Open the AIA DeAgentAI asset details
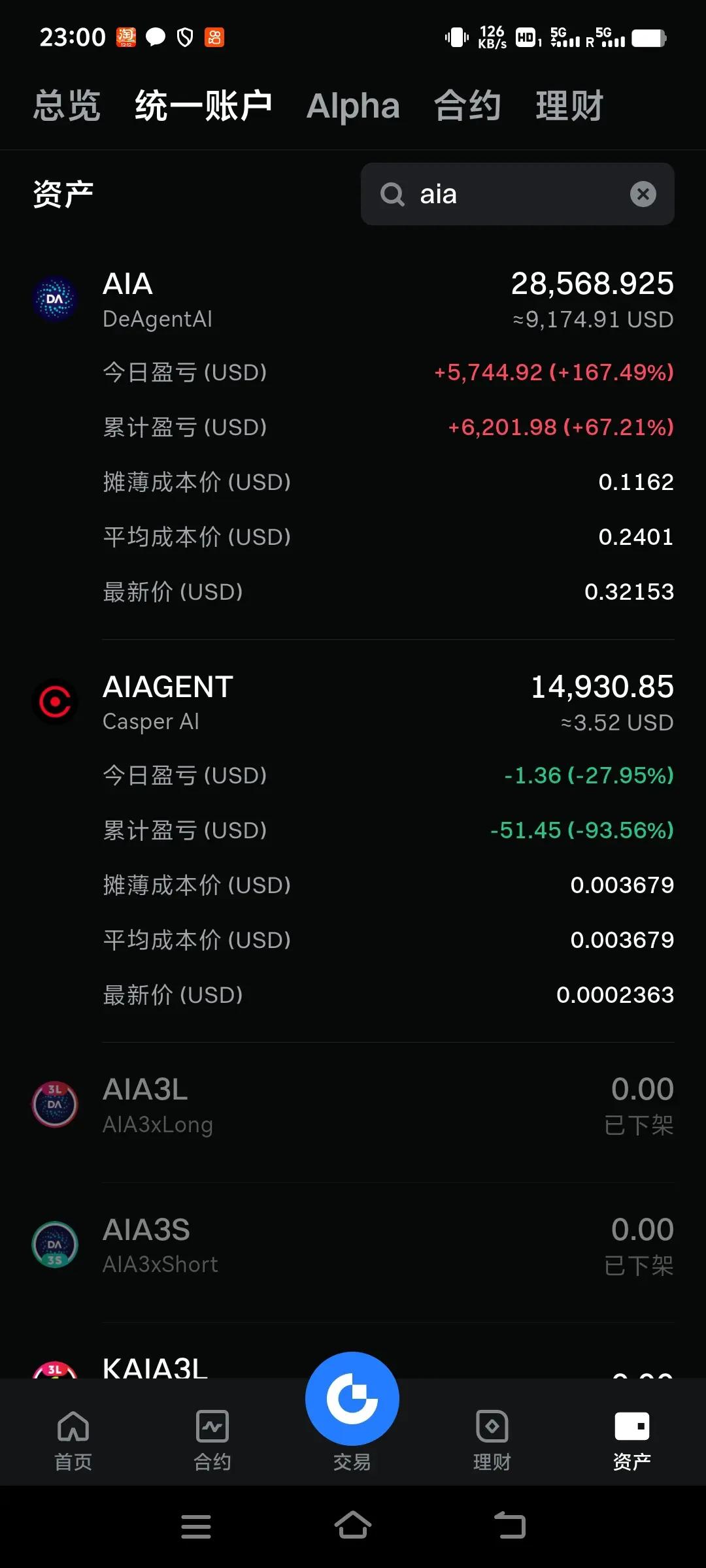 pos(353,301)
